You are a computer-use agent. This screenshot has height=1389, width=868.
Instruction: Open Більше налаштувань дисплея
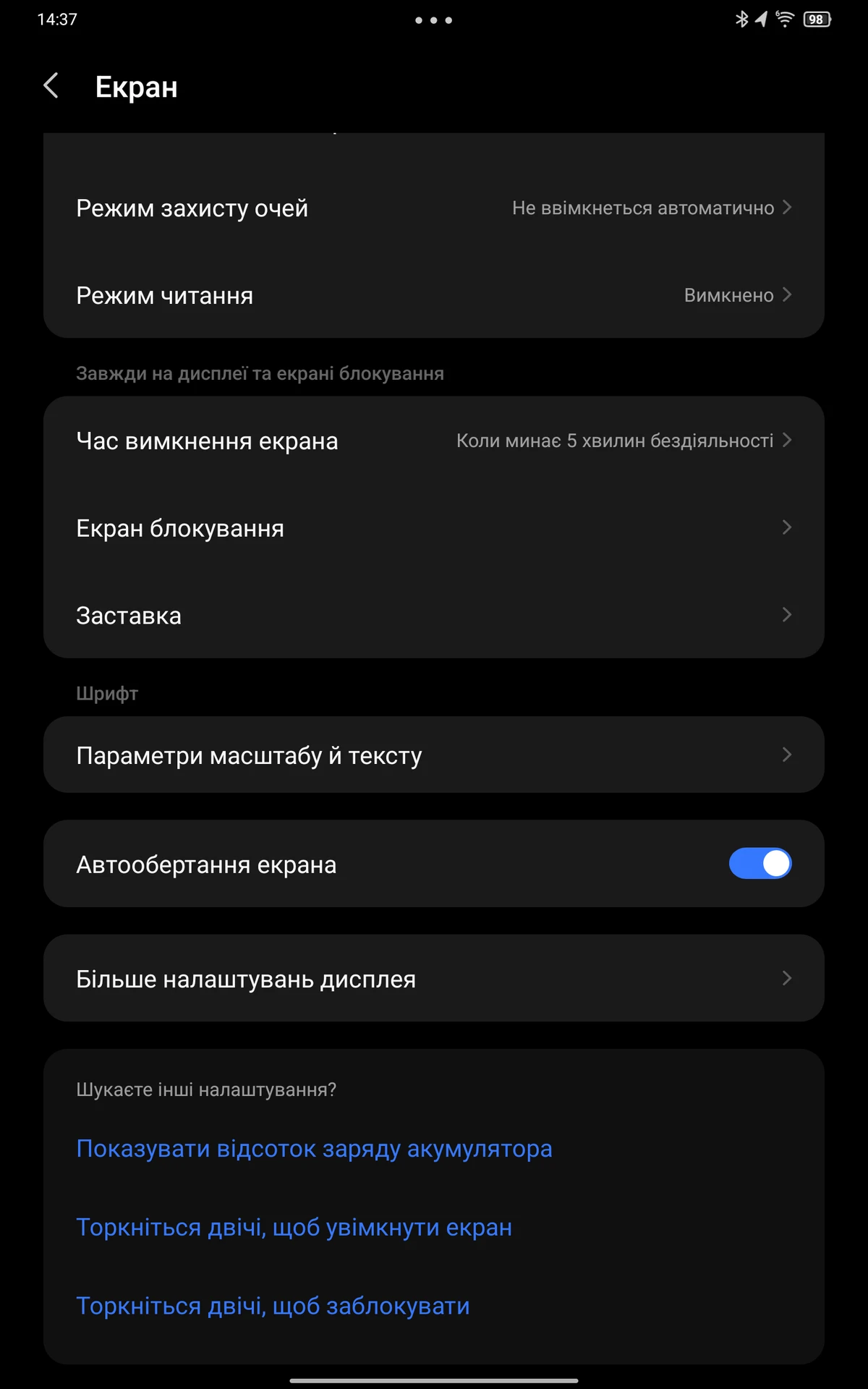tap(434, 978)
